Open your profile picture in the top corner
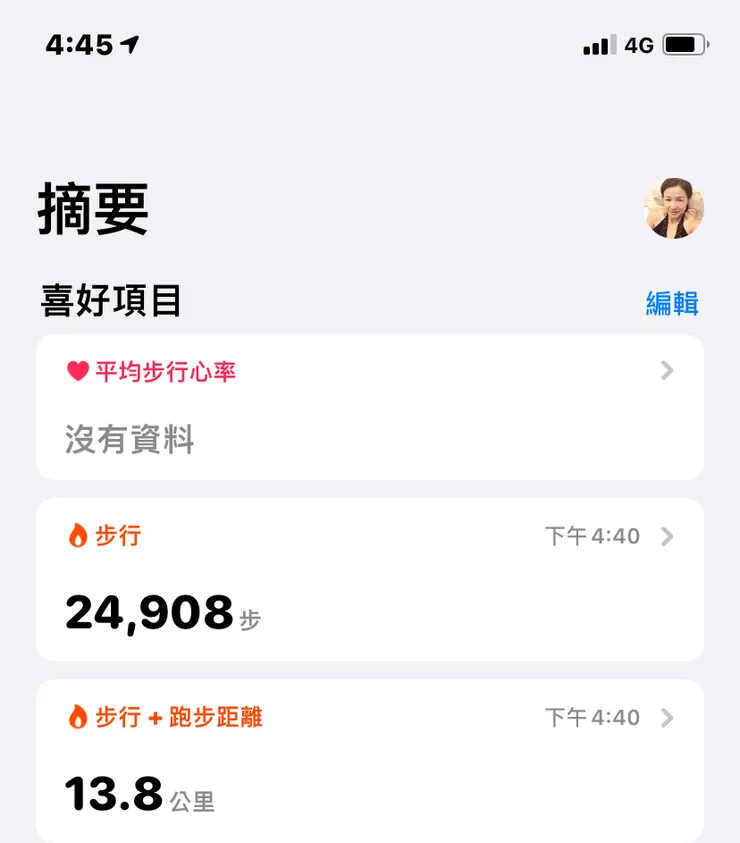 click(672, 208)
